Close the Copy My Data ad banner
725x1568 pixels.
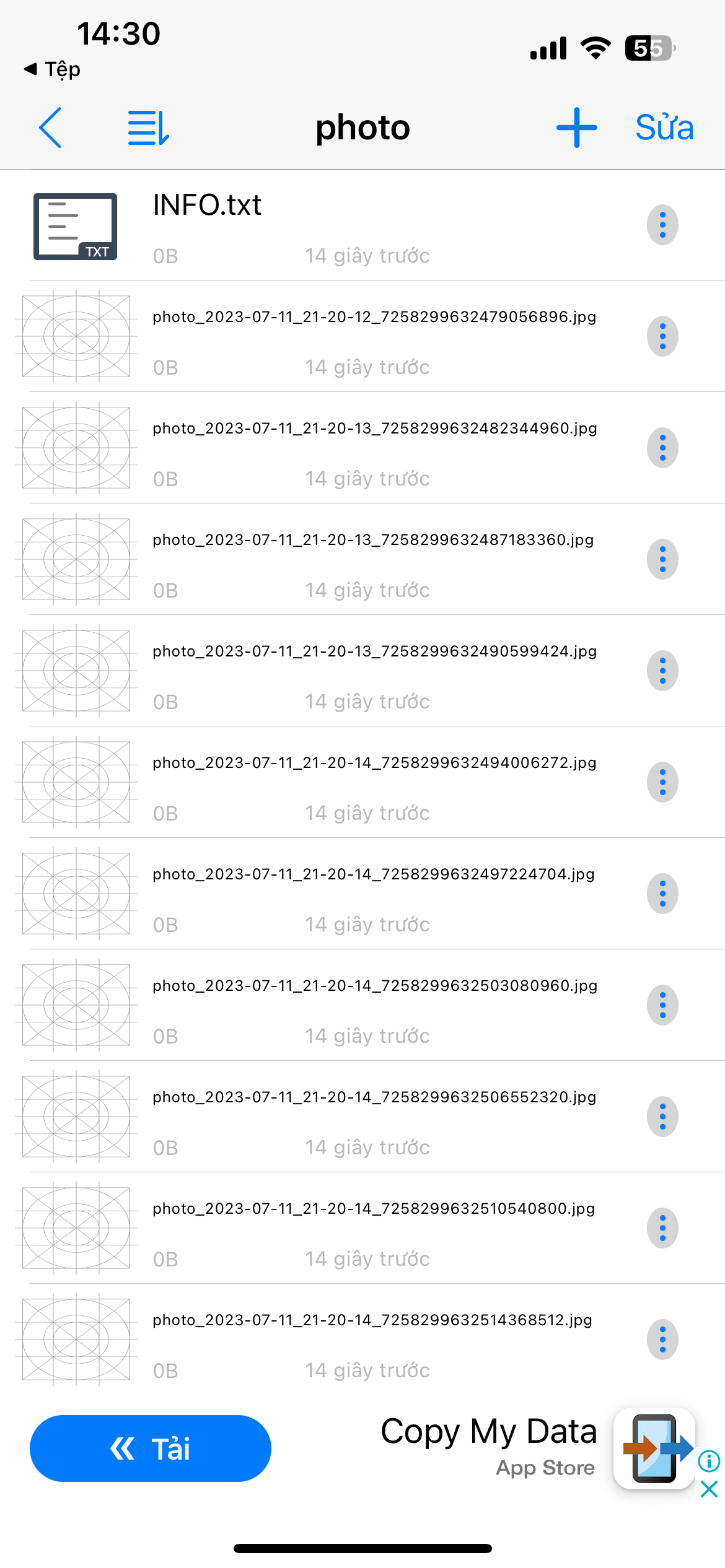coord(709,1489)
